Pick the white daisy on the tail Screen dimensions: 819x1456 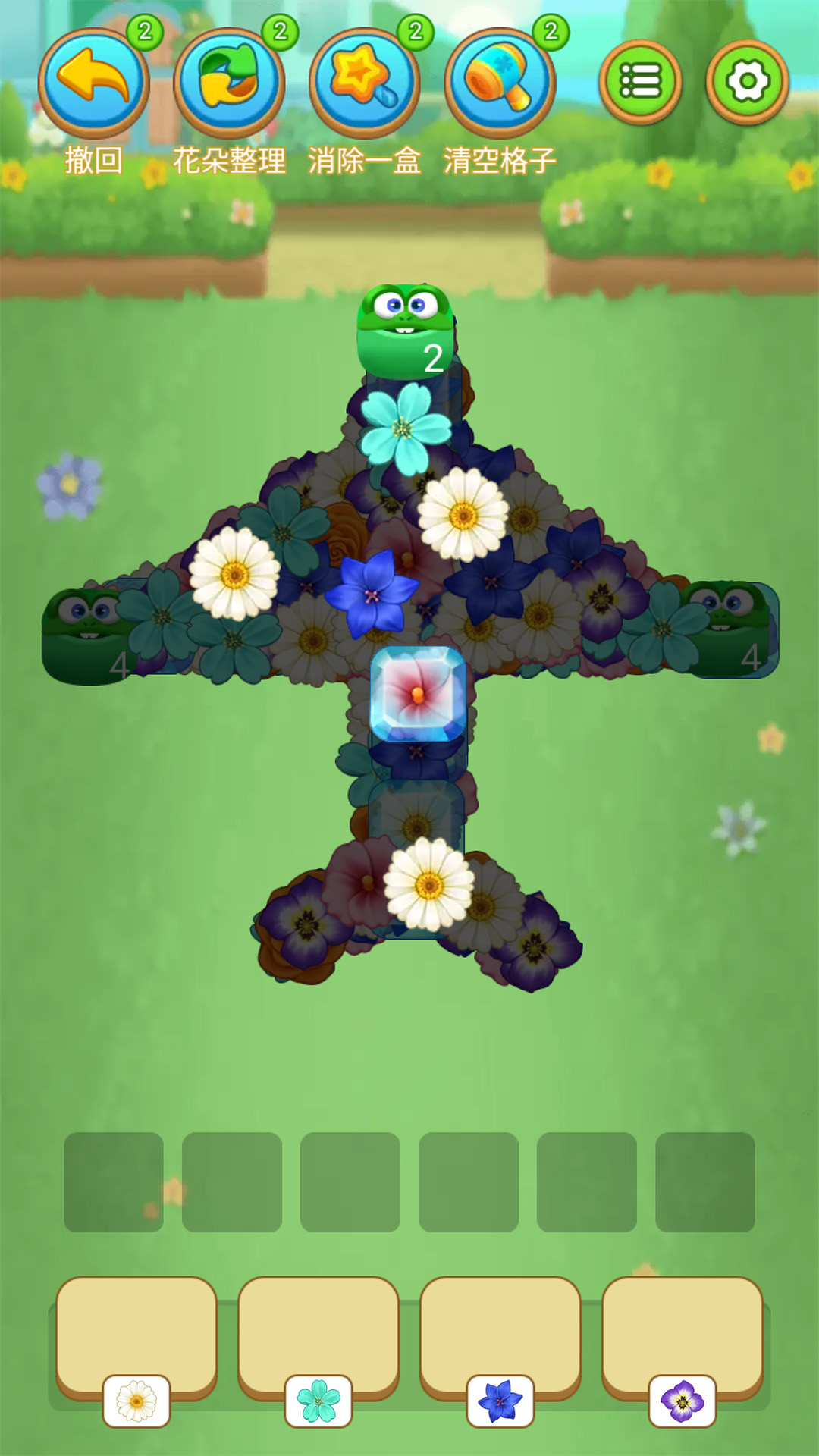coord(428,884)
